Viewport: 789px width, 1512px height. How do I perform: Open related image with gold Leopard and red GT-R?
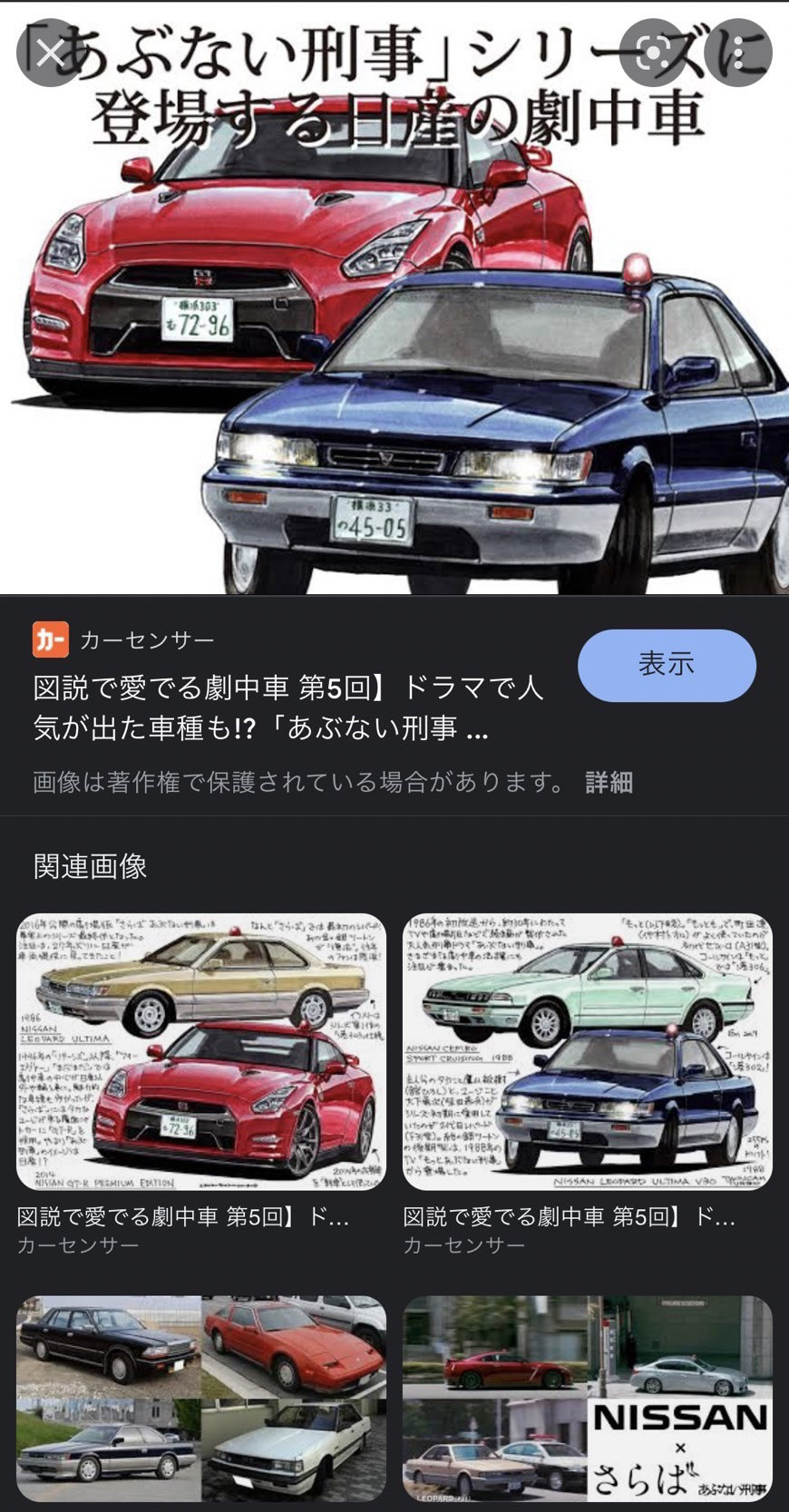pyautogui.click(x=201, y=1051)
